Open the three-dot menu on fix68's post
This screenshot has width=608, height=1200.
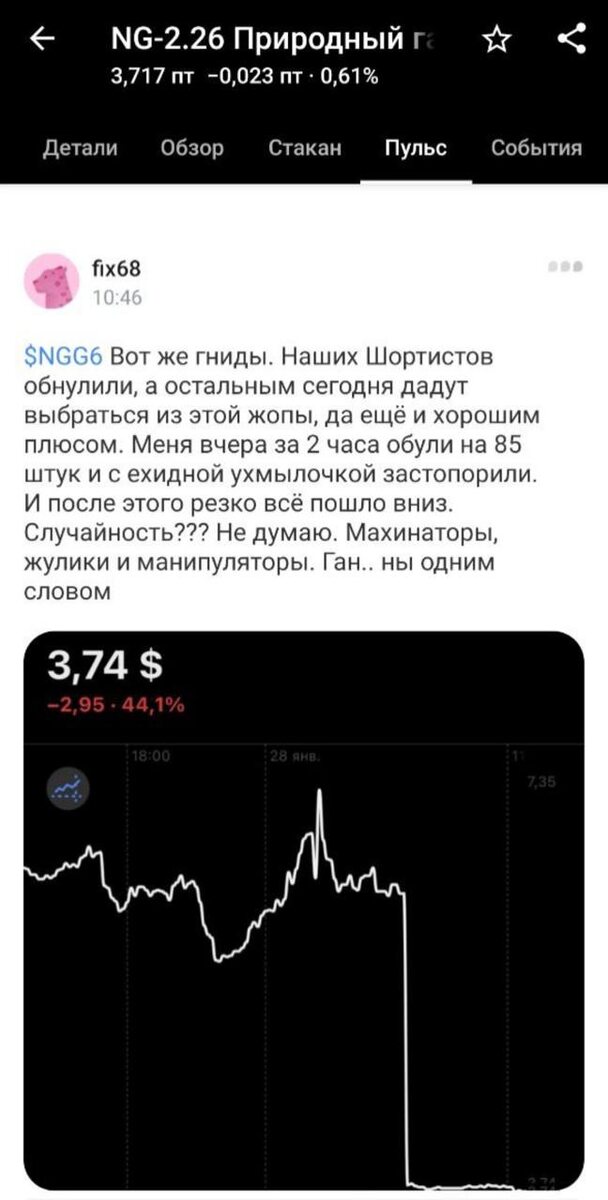coord(565,268)
